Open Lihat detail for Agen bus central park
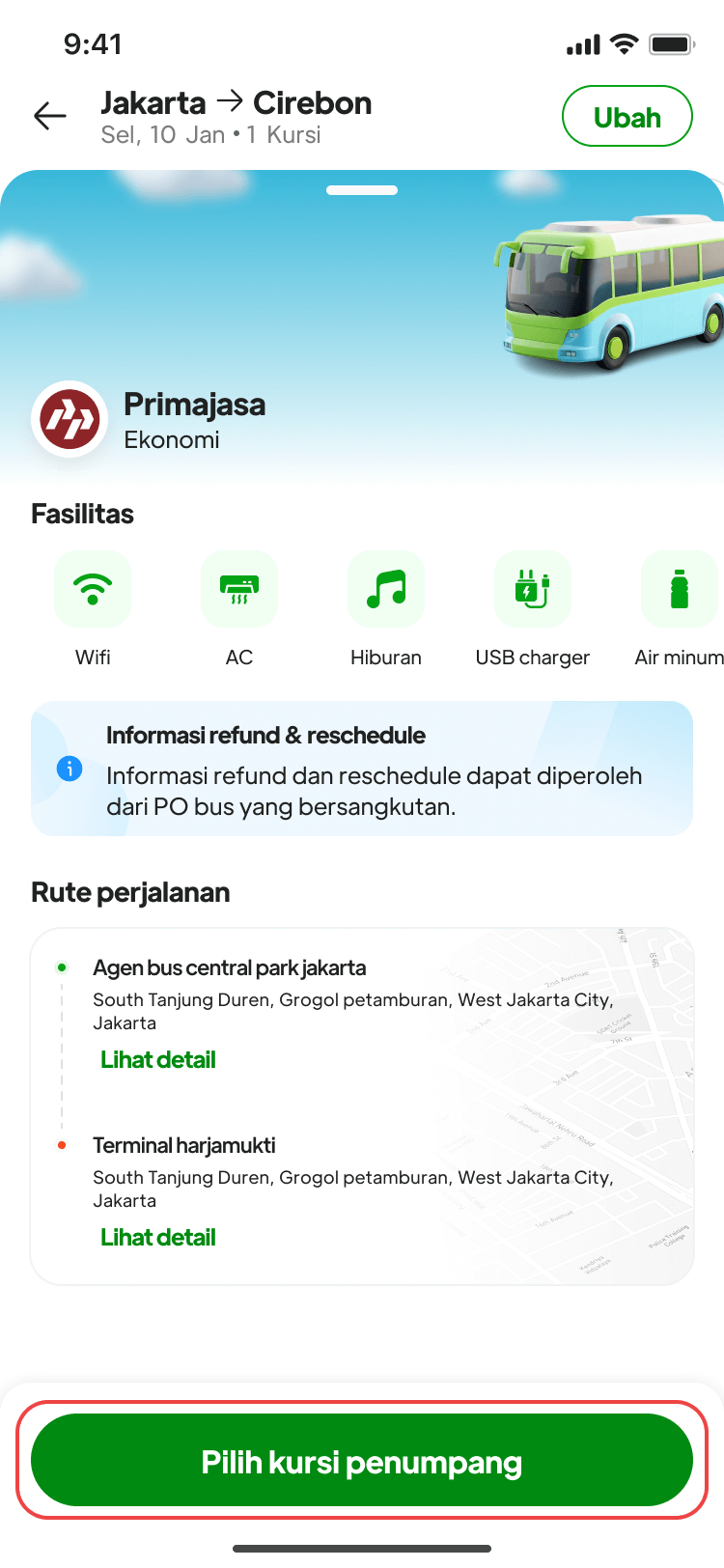The image size is (724, 1568). [x=158, y=1060]
